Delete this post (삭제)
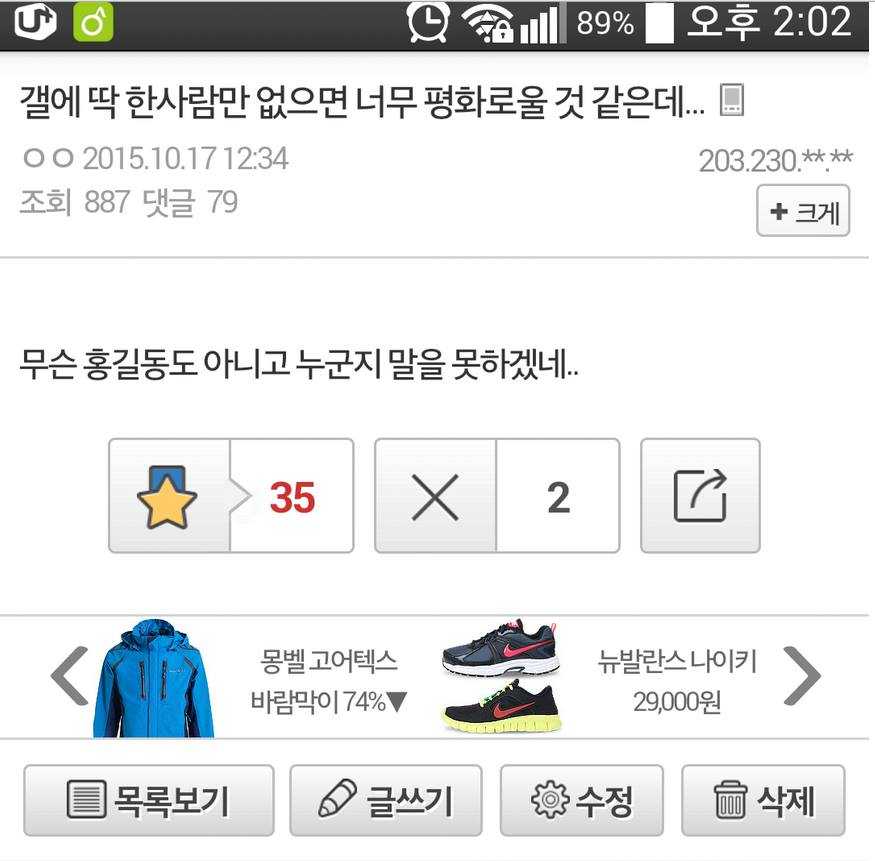Viewport: 875px width, 861px height. (x=763, y=801)
